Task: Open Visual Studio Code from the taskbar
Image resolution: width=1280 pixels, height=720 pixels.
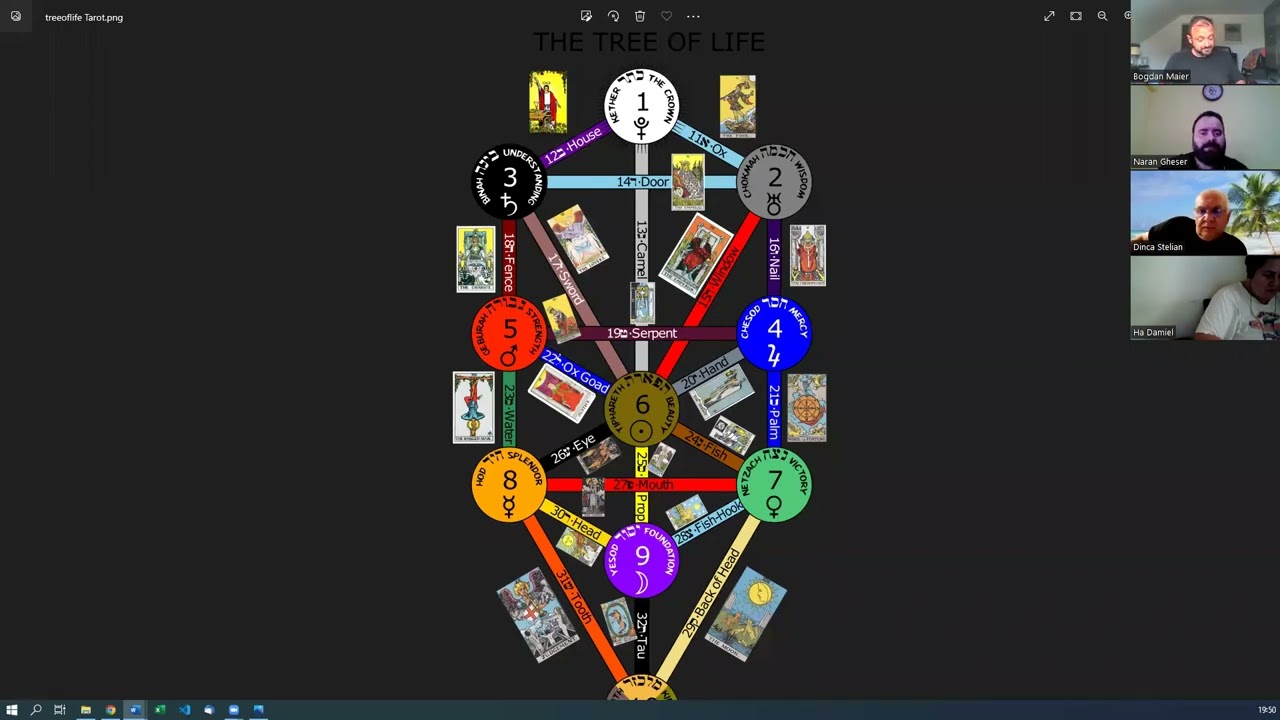Action: click(184, 710)
